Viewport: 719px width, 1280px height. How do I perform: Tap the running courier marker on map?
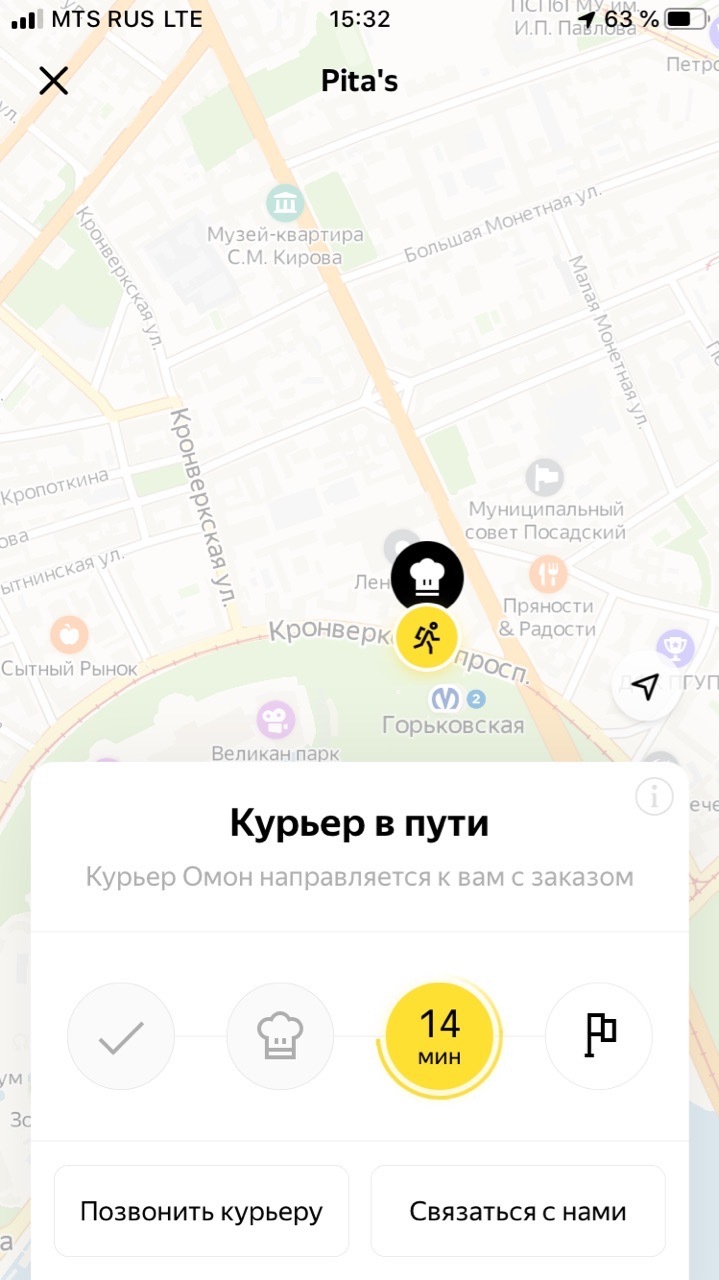tap(427, 638)
